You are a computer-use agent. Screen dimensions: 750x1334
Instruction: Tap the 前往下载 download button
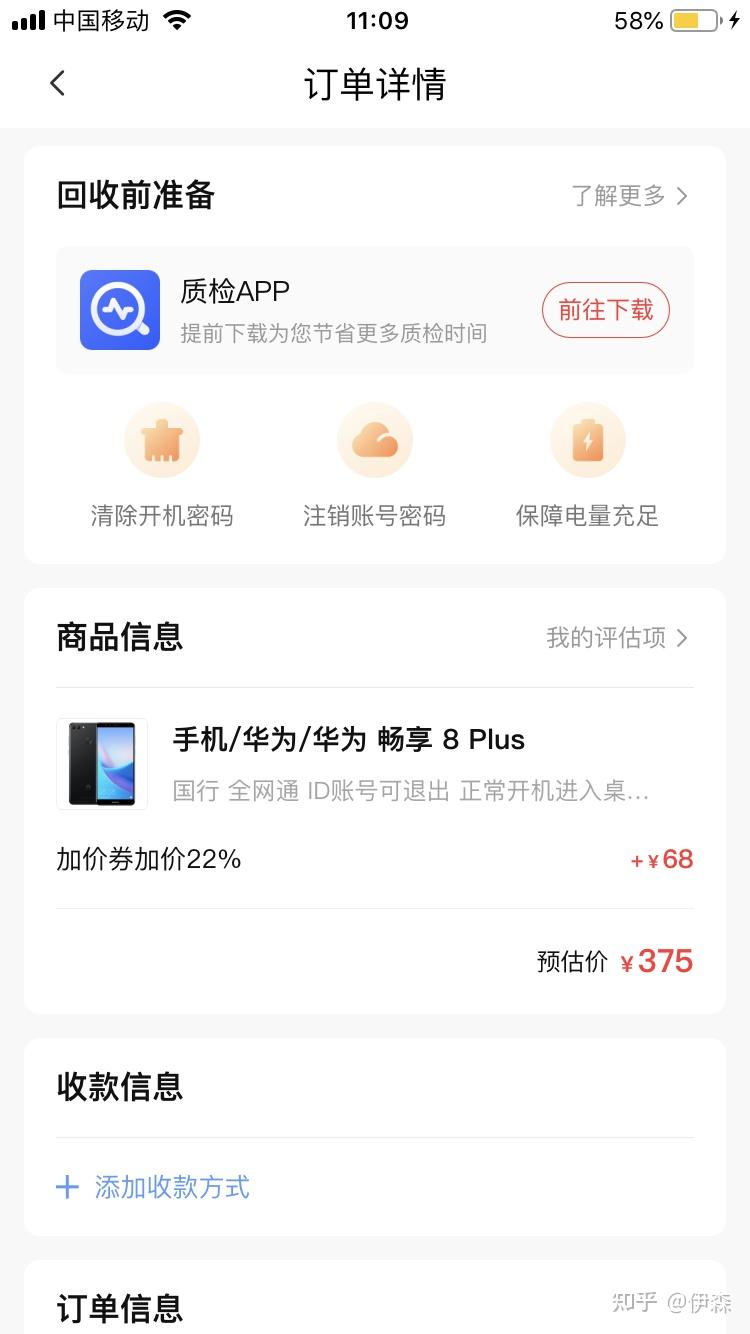coord(605,310)
